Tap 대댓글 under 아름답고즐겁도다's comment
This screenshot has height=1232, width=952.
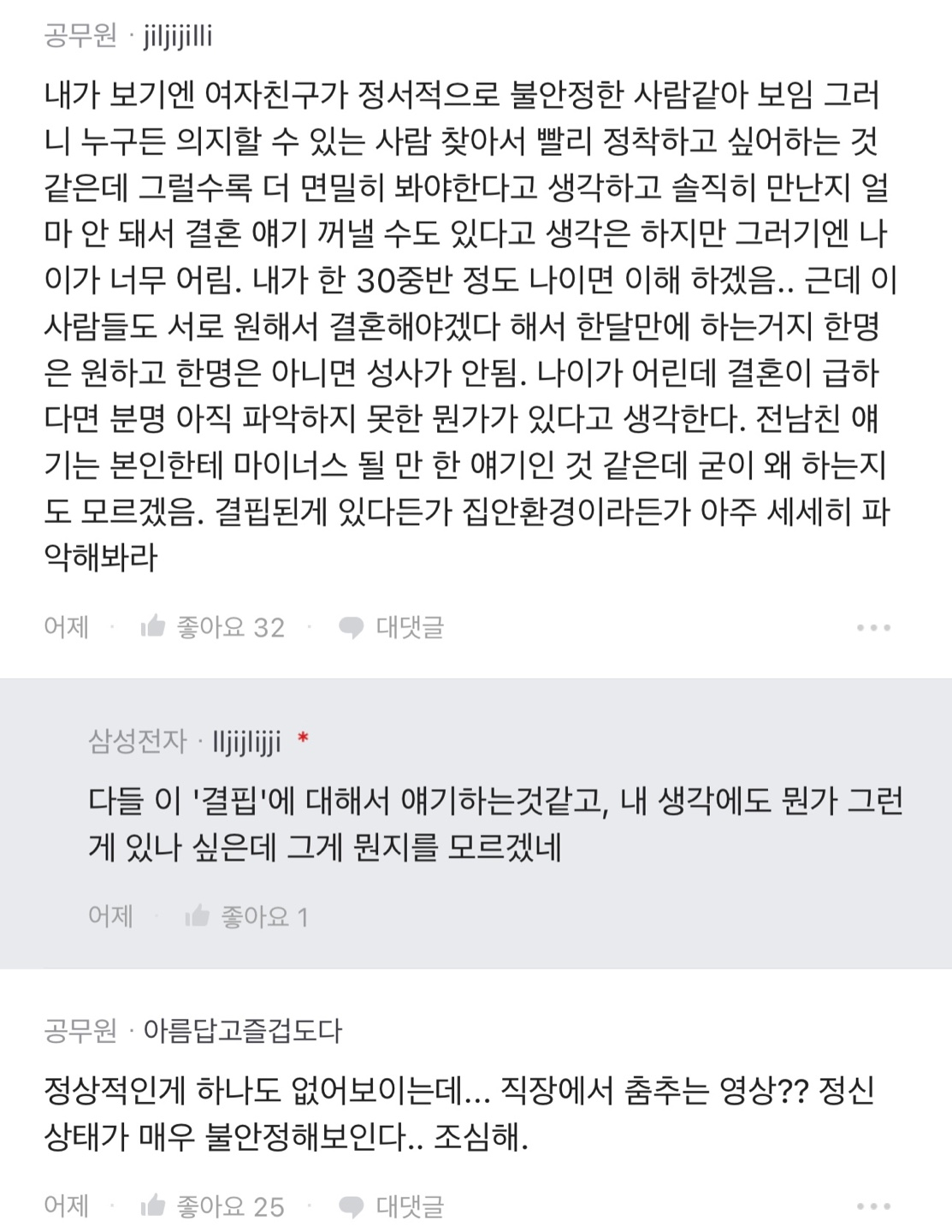coord(392,1206)
